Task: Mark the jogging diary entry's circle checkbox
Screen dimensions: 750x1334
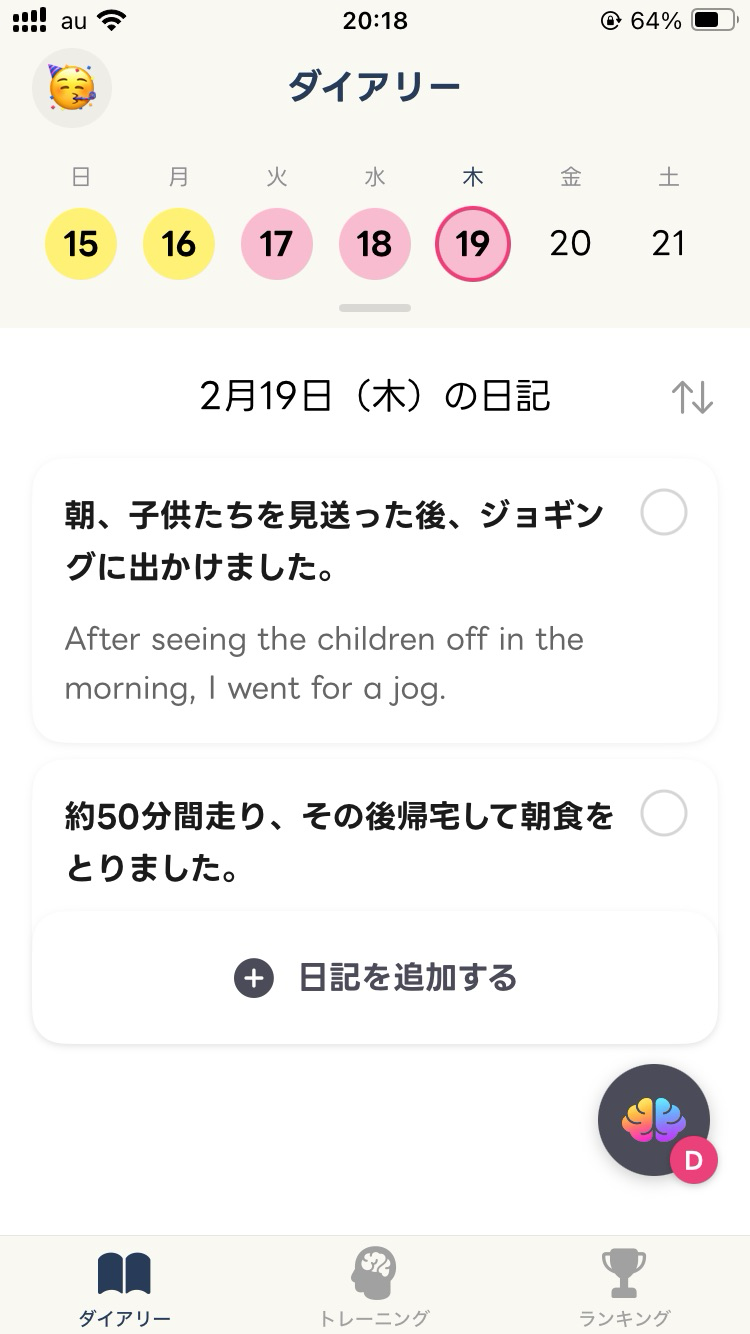Action: coord(663,511)
